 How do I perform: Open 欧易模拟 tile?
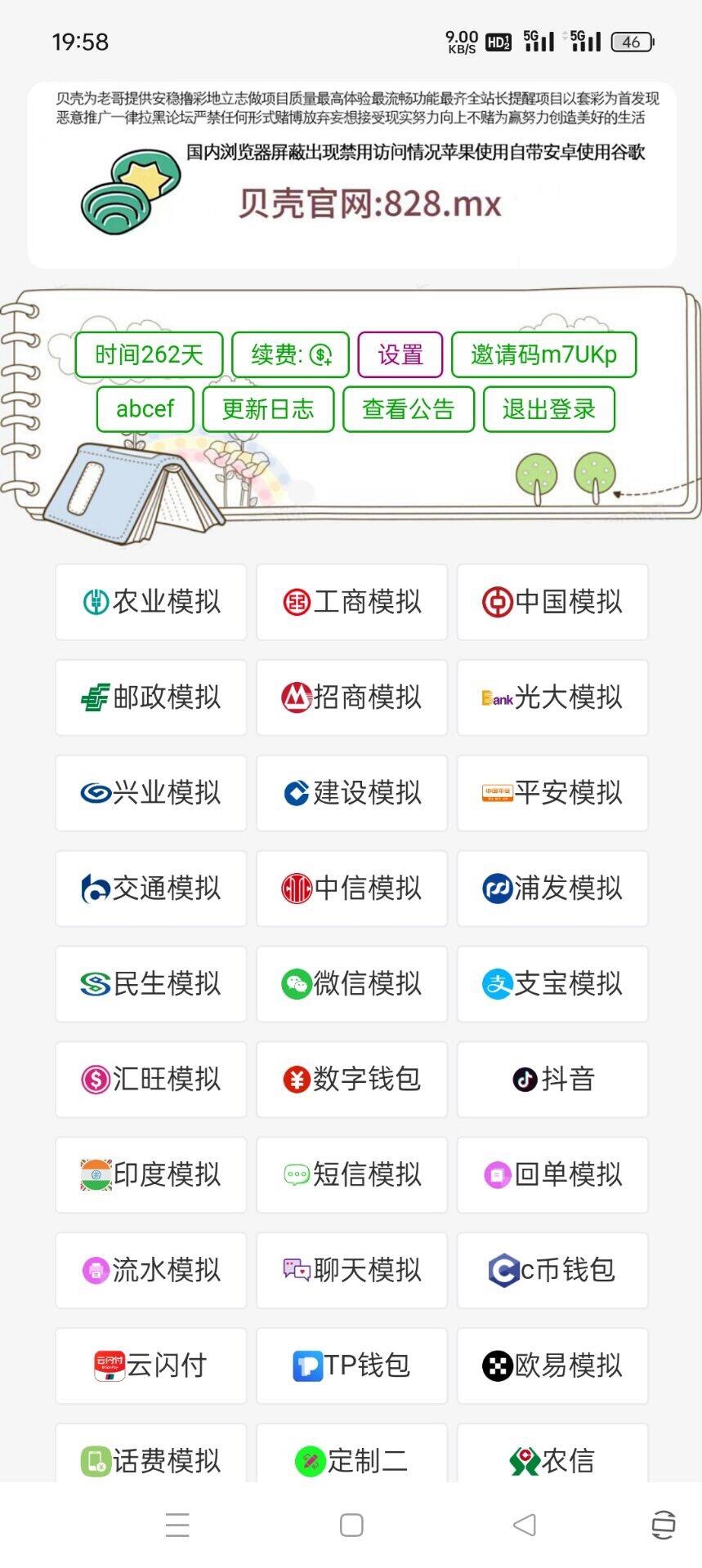point(552,1366)
